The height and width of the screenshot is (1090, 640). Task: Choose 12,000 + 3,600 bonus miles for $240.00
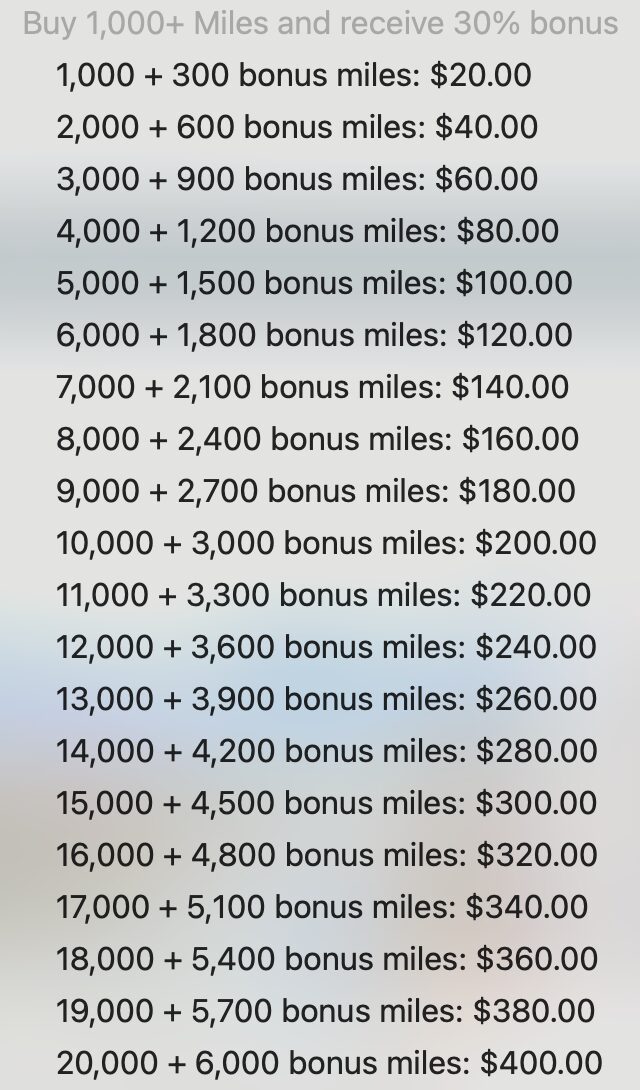326,647
